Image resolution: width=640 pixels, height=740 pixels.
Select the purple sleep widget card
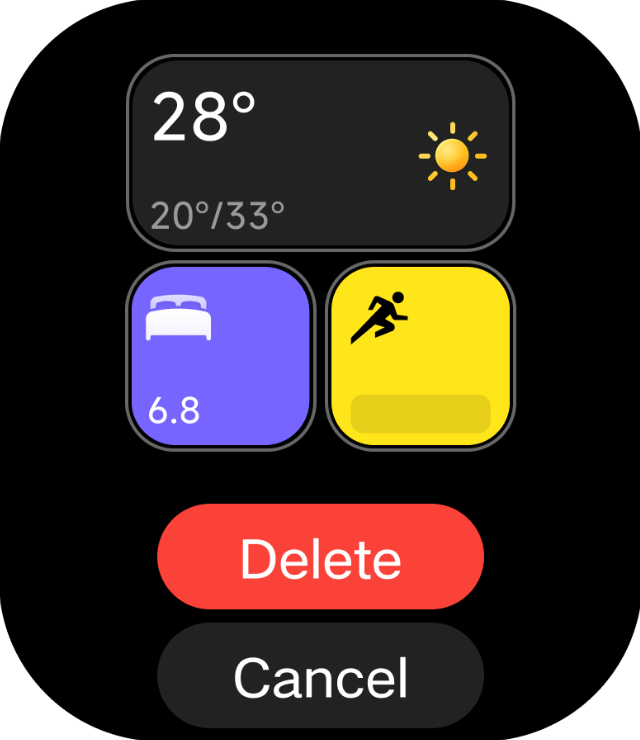click(x=220, y=356)
